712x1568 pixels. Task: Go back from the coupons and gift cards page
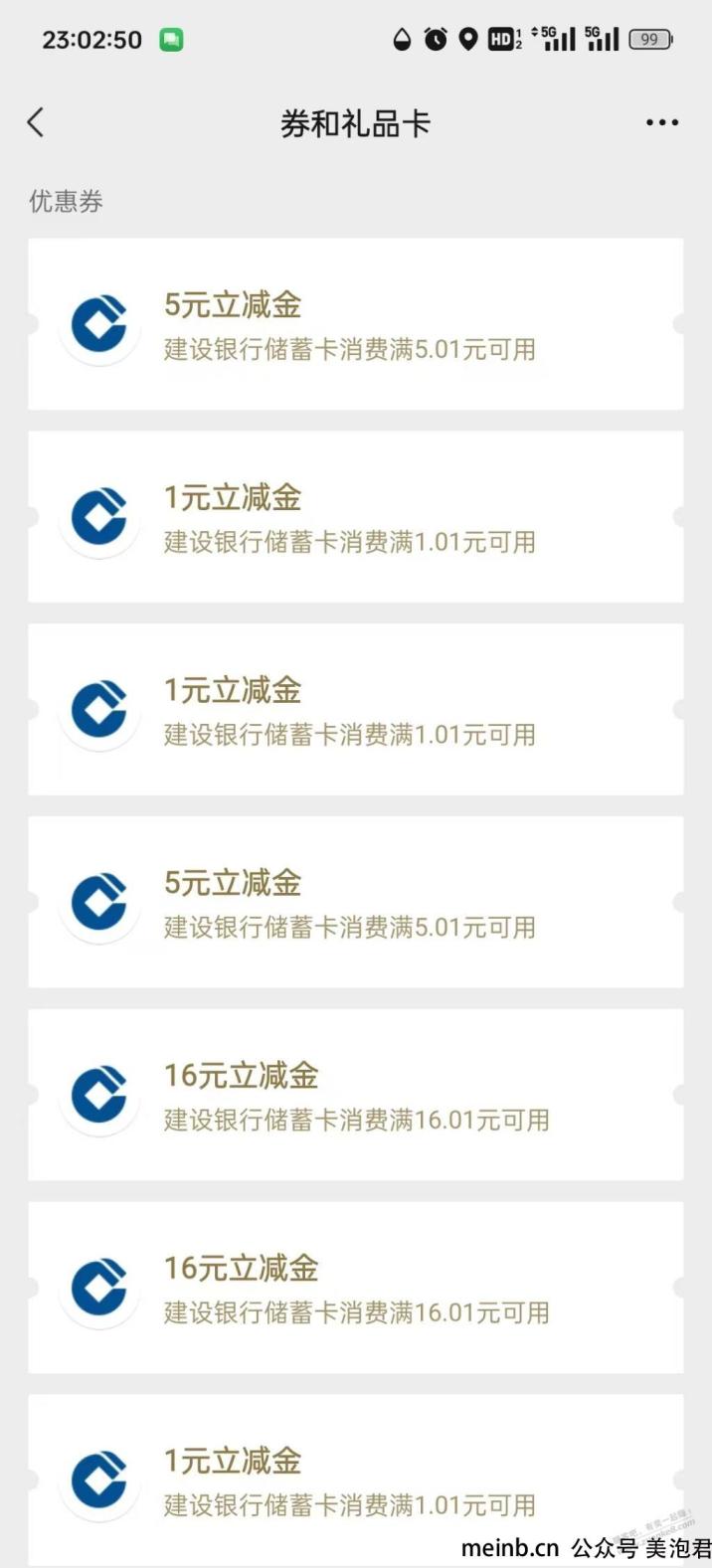point(36,123)
